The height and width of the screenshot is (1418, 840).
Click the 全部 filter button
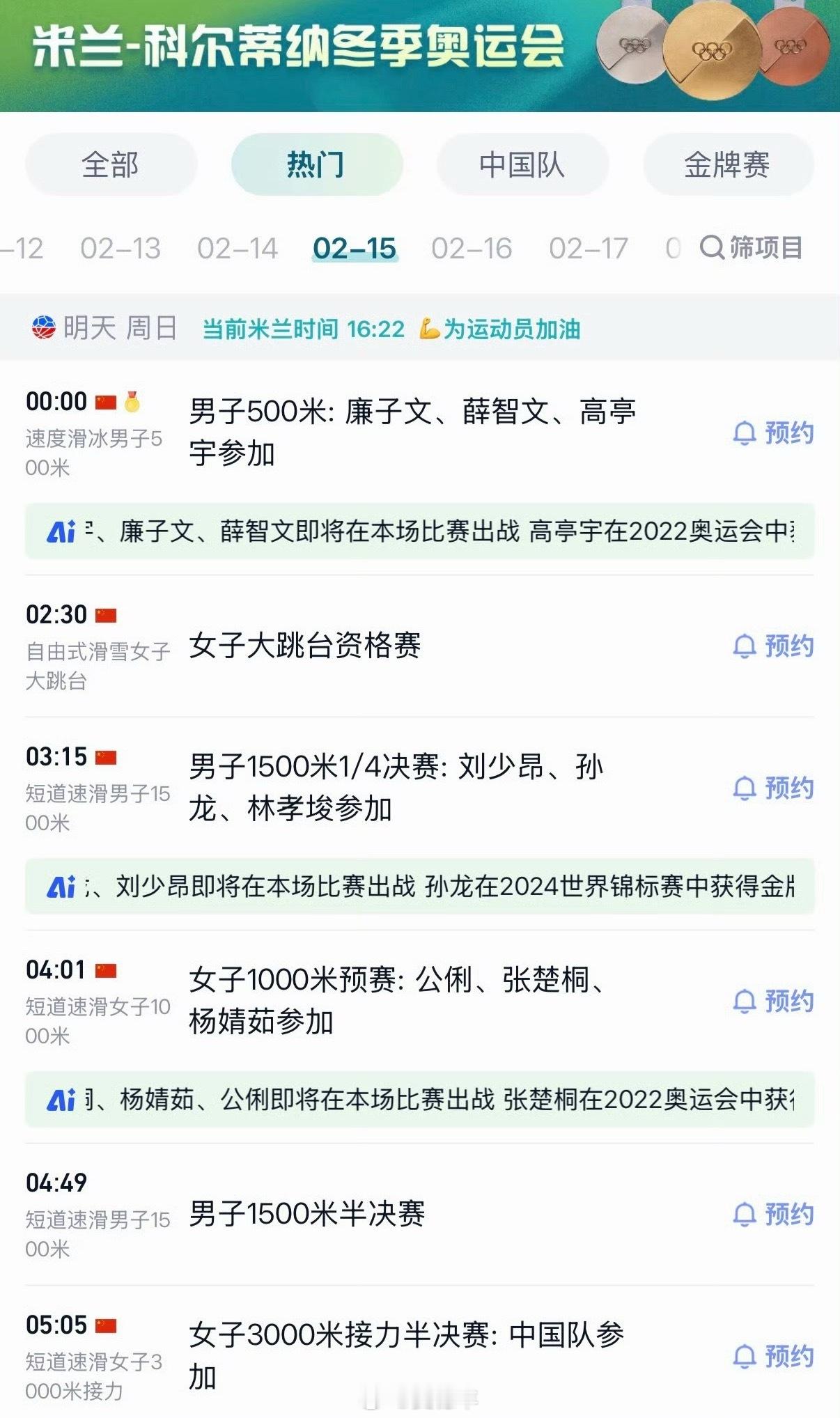(111, 164)
